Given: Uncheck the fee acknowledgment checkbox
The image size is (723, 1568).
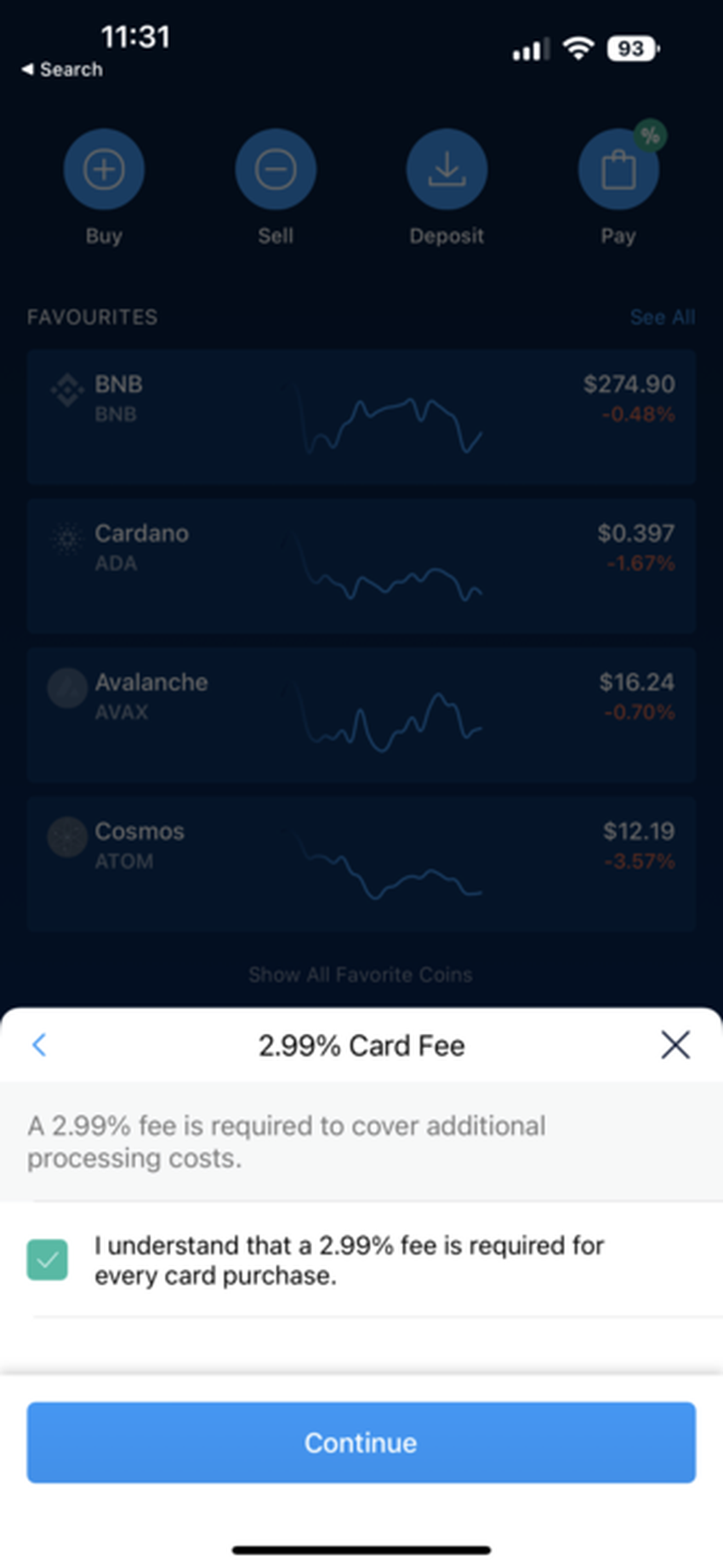Looking at the screenshot, I should click(48, 1260).
